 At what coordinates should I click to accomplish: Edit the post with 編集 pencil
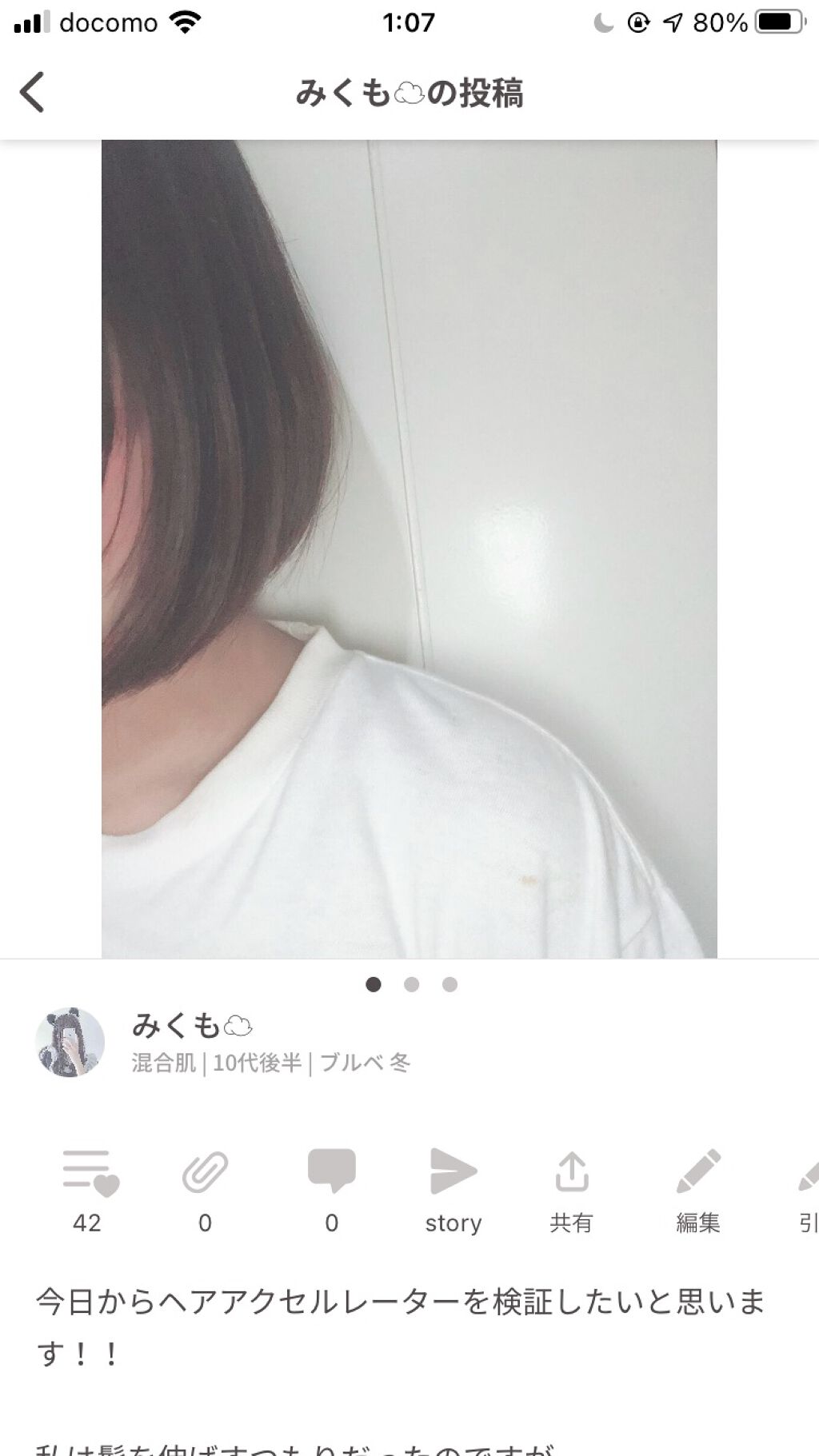[x=698, y=1172]
